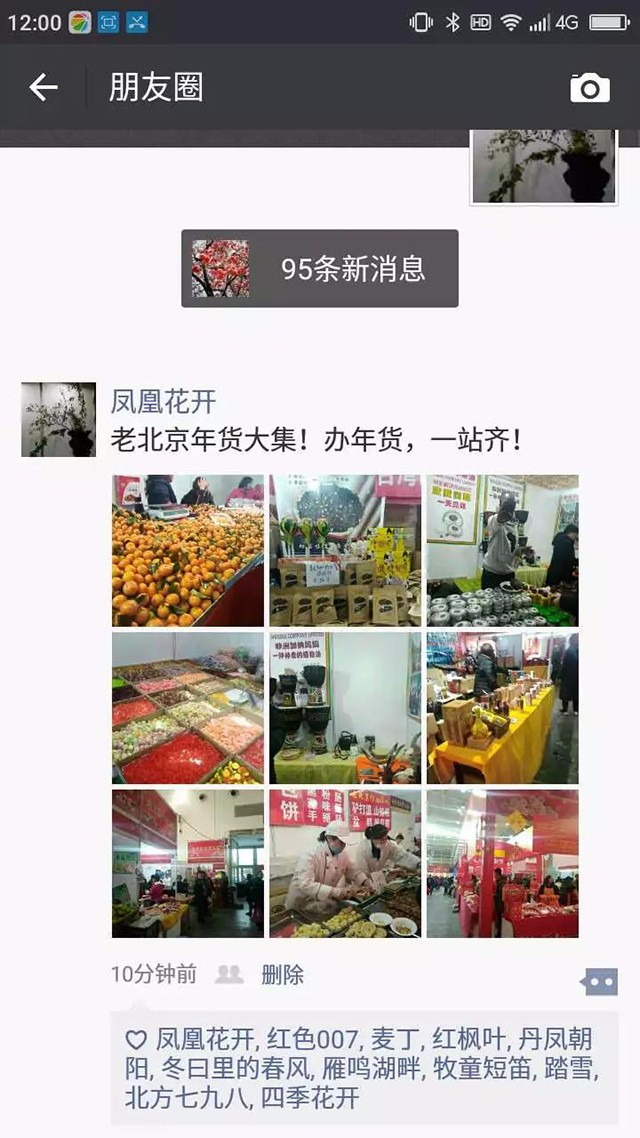Image resolution: width=640 pixels, height=1138 pixels.
Task: View the oranges photo in the post
Action: click(188, 550)
